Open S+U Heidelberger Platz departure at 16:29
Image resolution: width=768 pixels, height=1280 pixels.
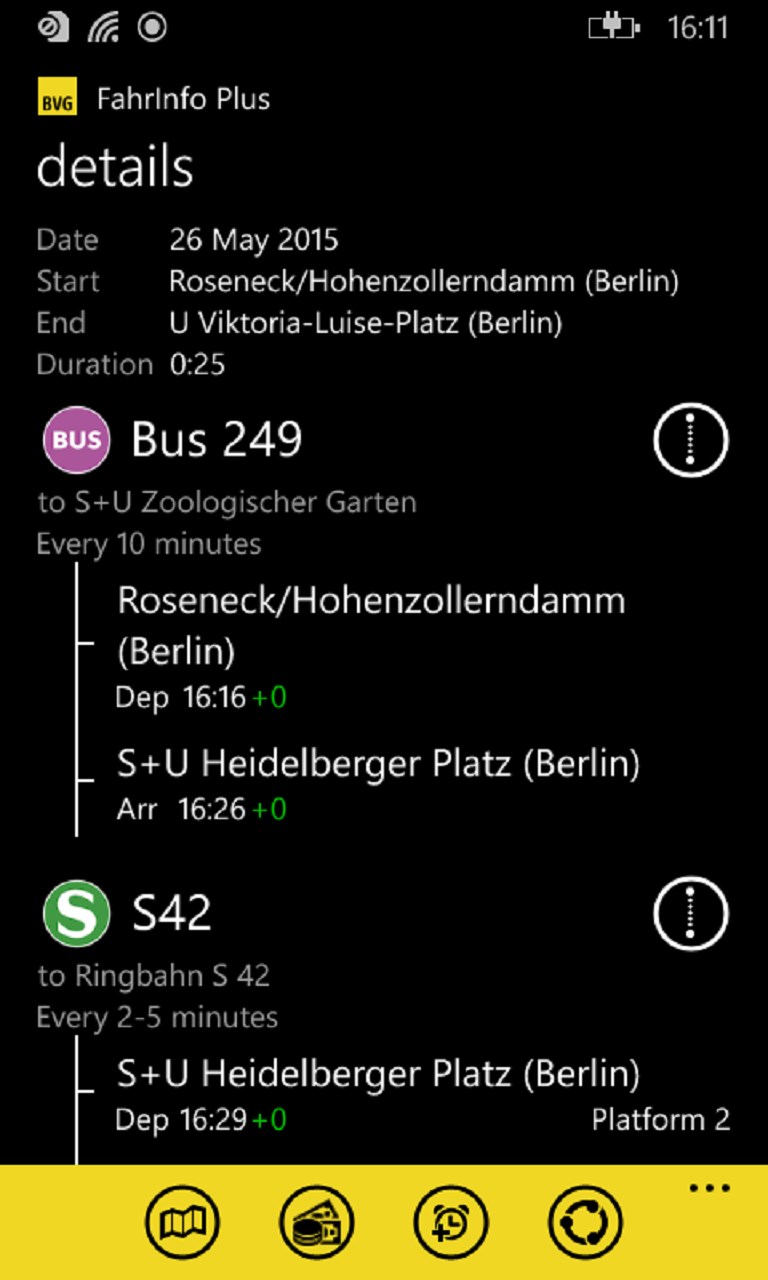pos(378,1076)
